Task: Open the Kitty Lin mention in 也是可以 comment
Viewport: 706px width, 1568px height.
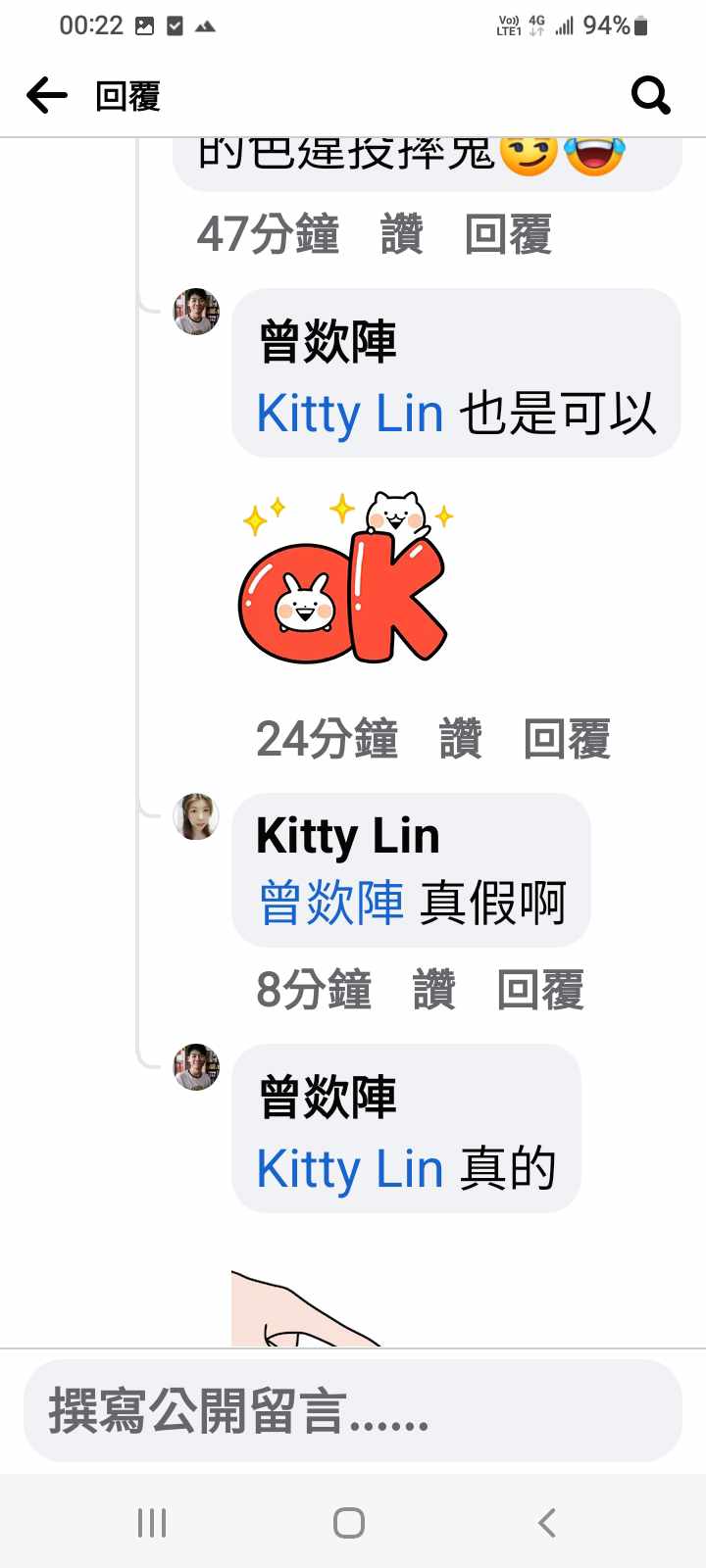Action: (350, 414)
